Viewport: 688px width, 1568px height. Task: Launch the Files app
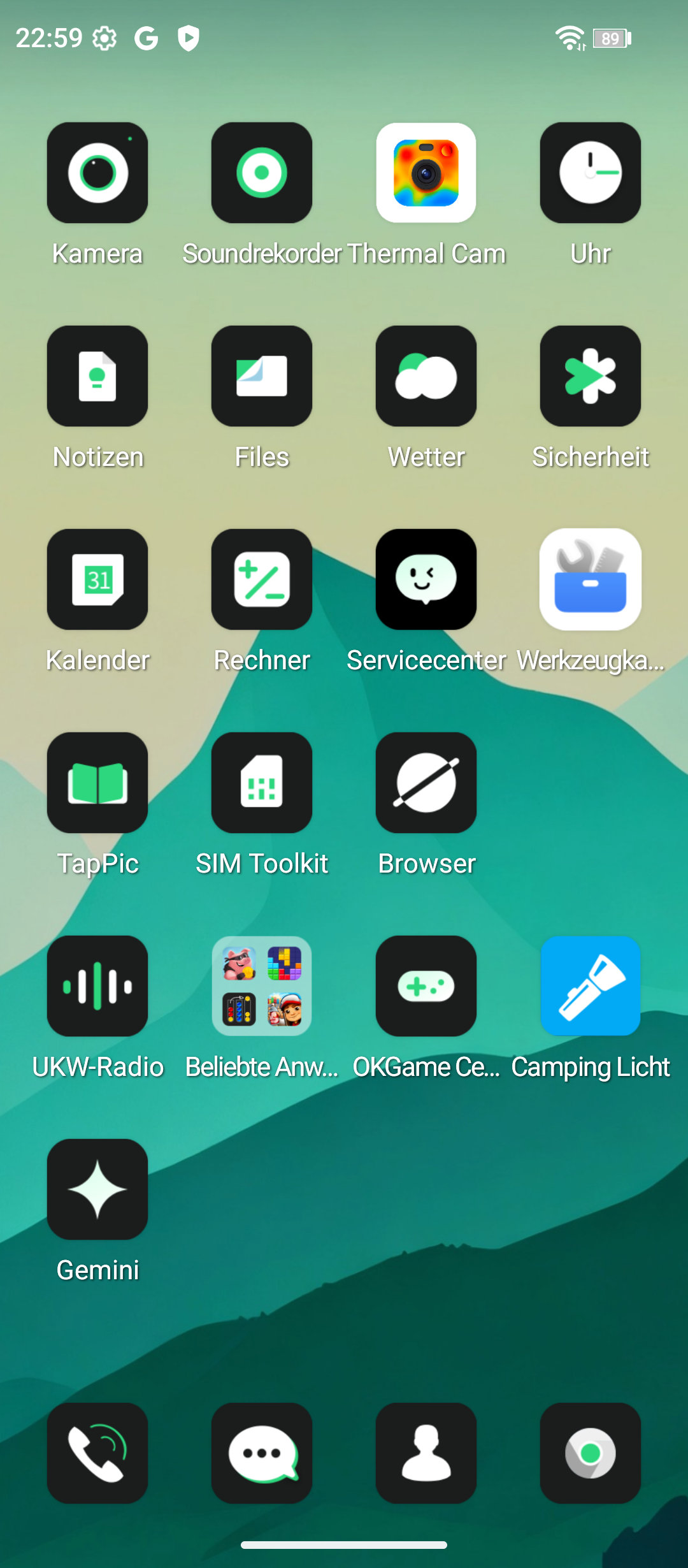[x=262, y=376]
